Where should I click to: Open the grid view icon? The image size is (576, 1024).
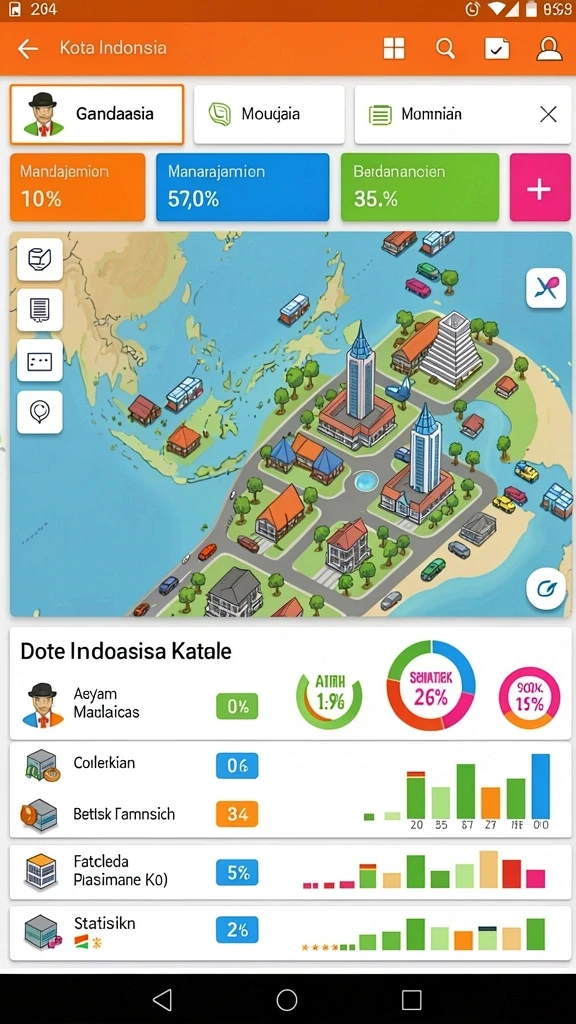394,48
